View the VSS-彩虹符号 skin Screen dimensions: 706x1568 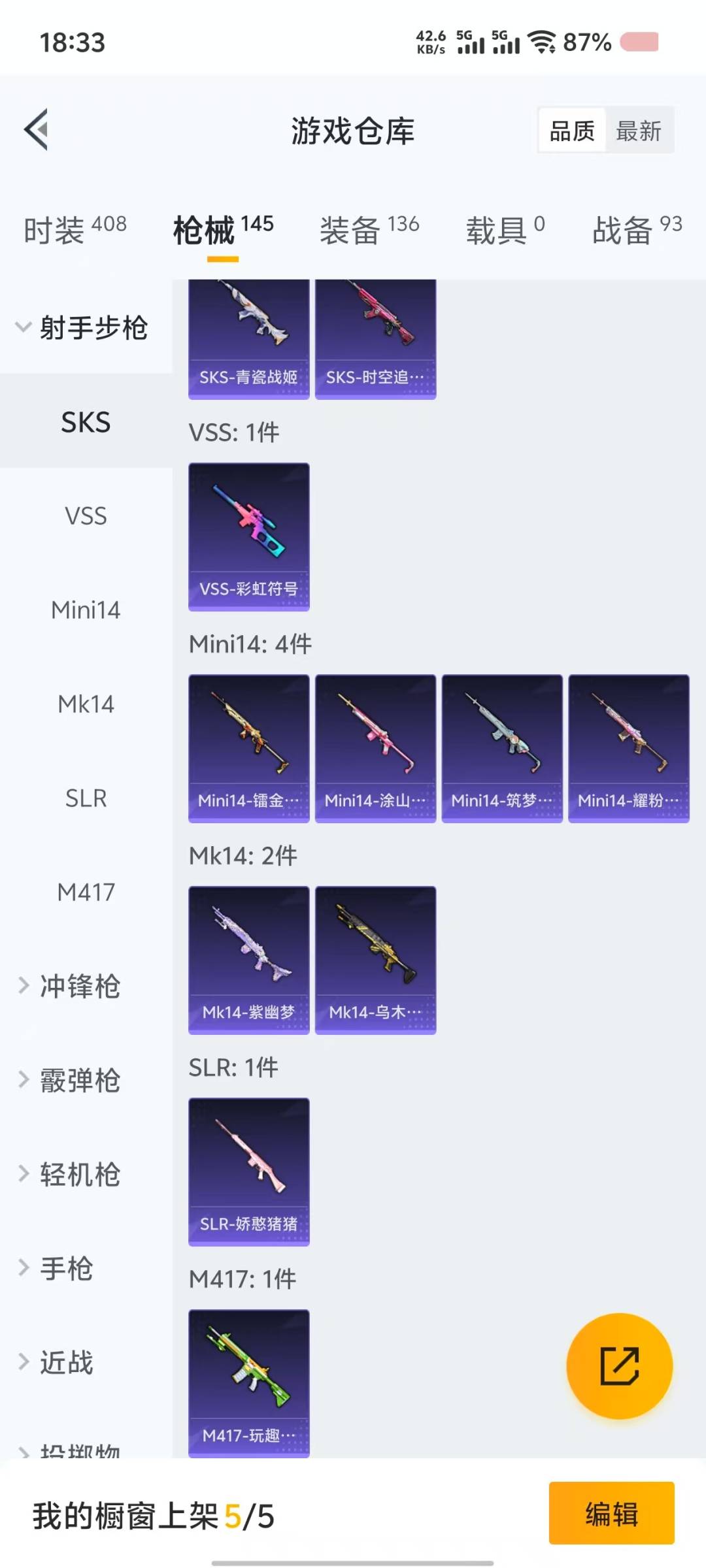pyautogui.click(x=248, y=537)
